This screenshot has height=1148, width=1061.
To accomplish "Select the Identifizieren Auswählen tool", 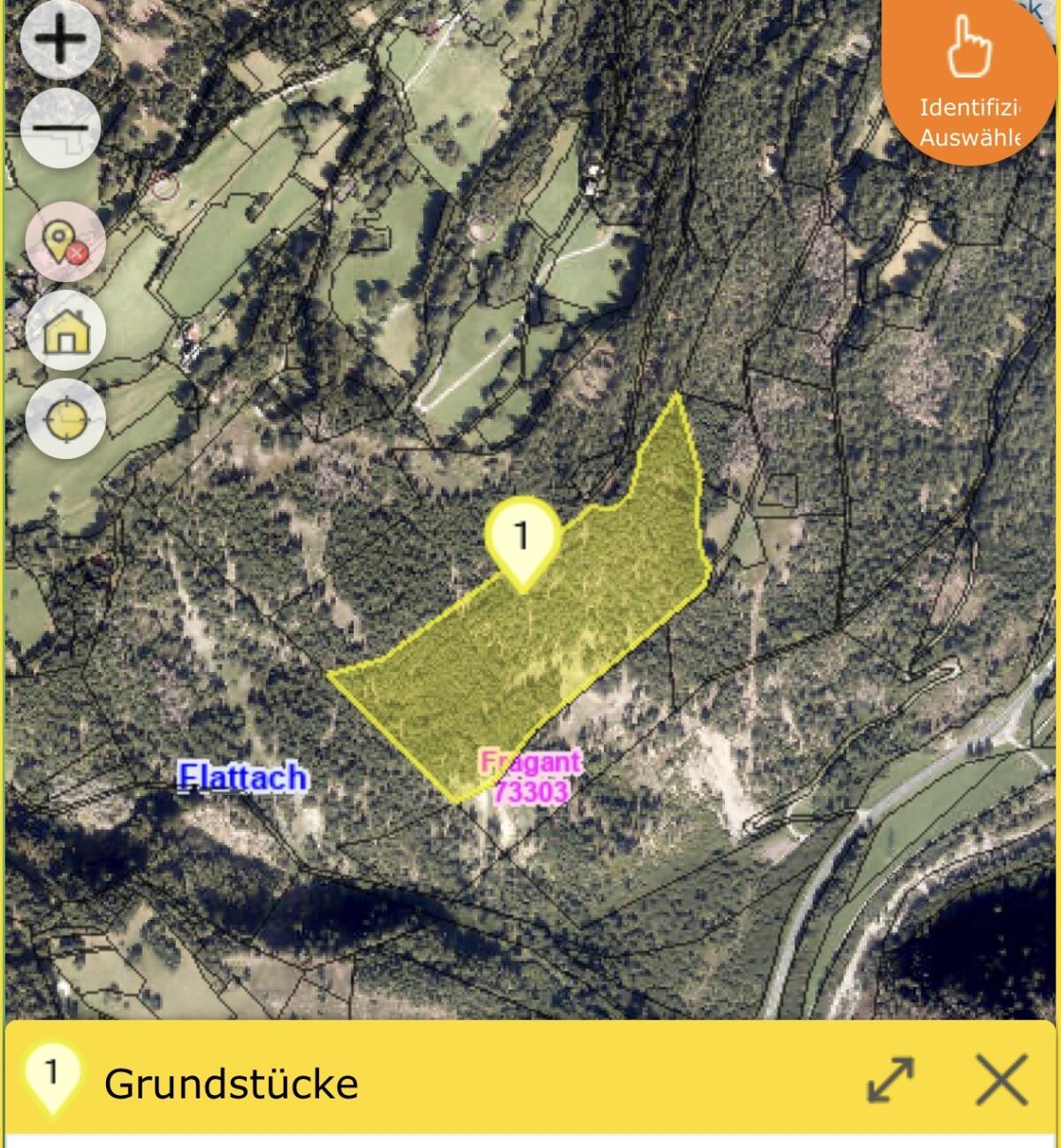I will point(971,78).
